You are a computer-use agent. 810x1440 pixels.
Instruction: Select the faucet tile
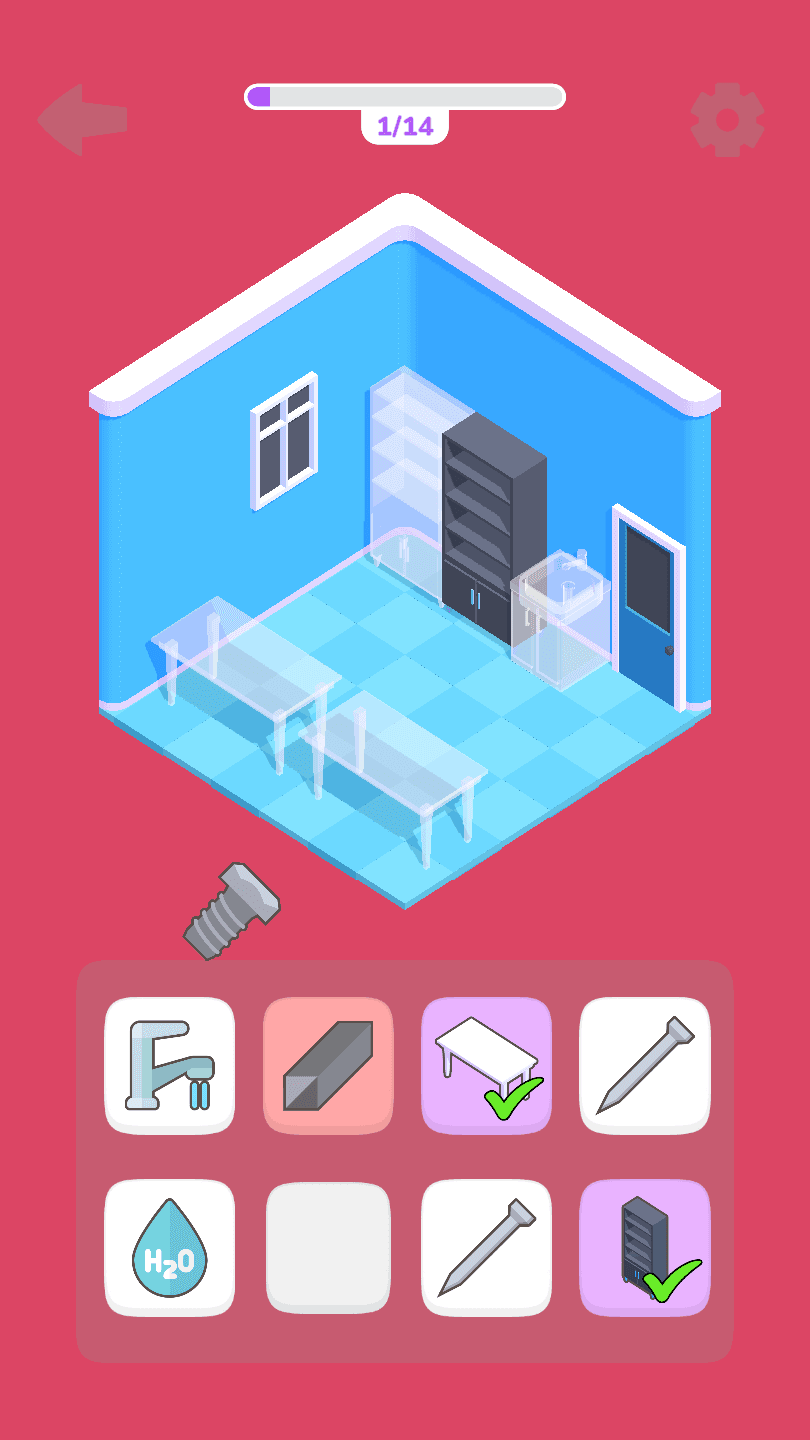click(x=169, y=1065)
